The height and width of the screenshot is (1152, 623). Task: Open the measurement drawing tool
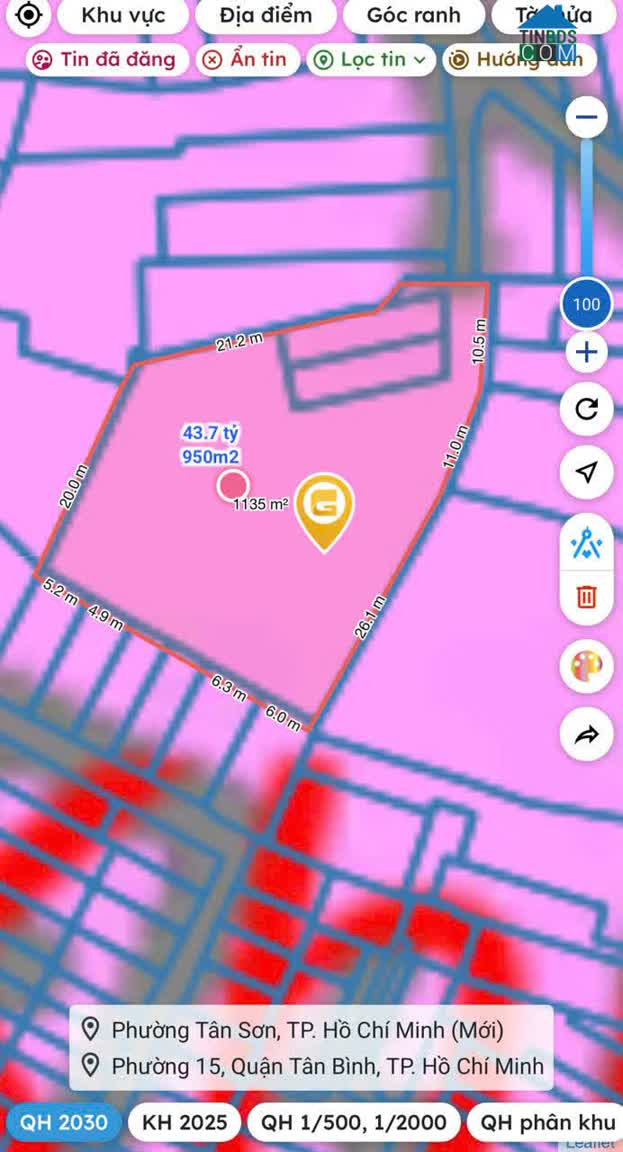(586, 544)
